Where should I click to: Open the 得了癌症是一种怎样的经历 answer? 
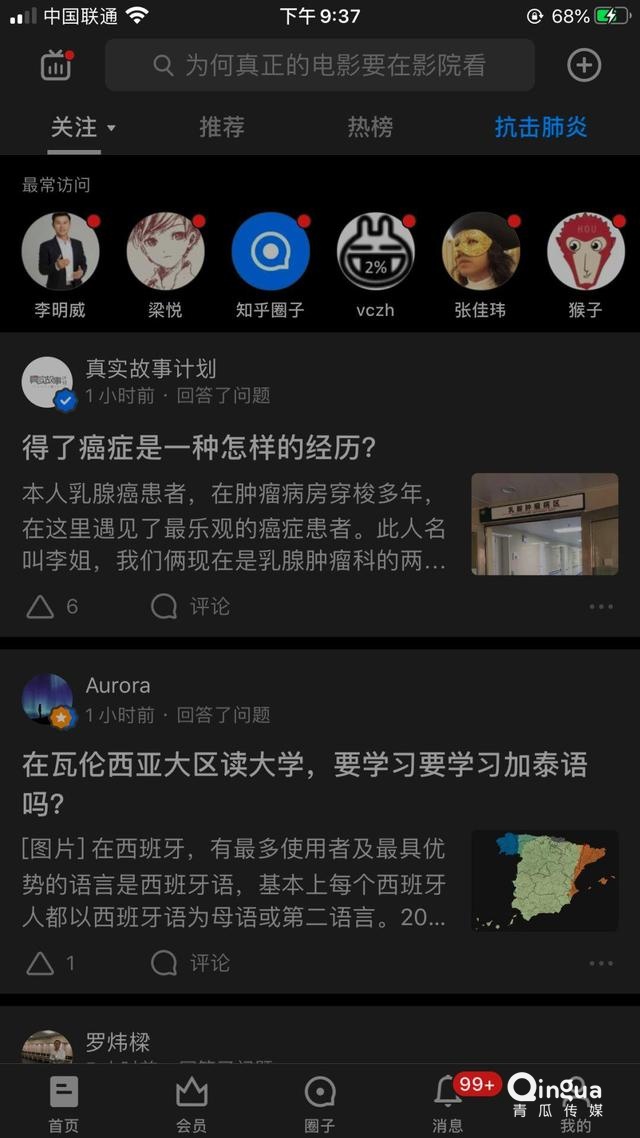pyautogui.click(x=200, y=447)
